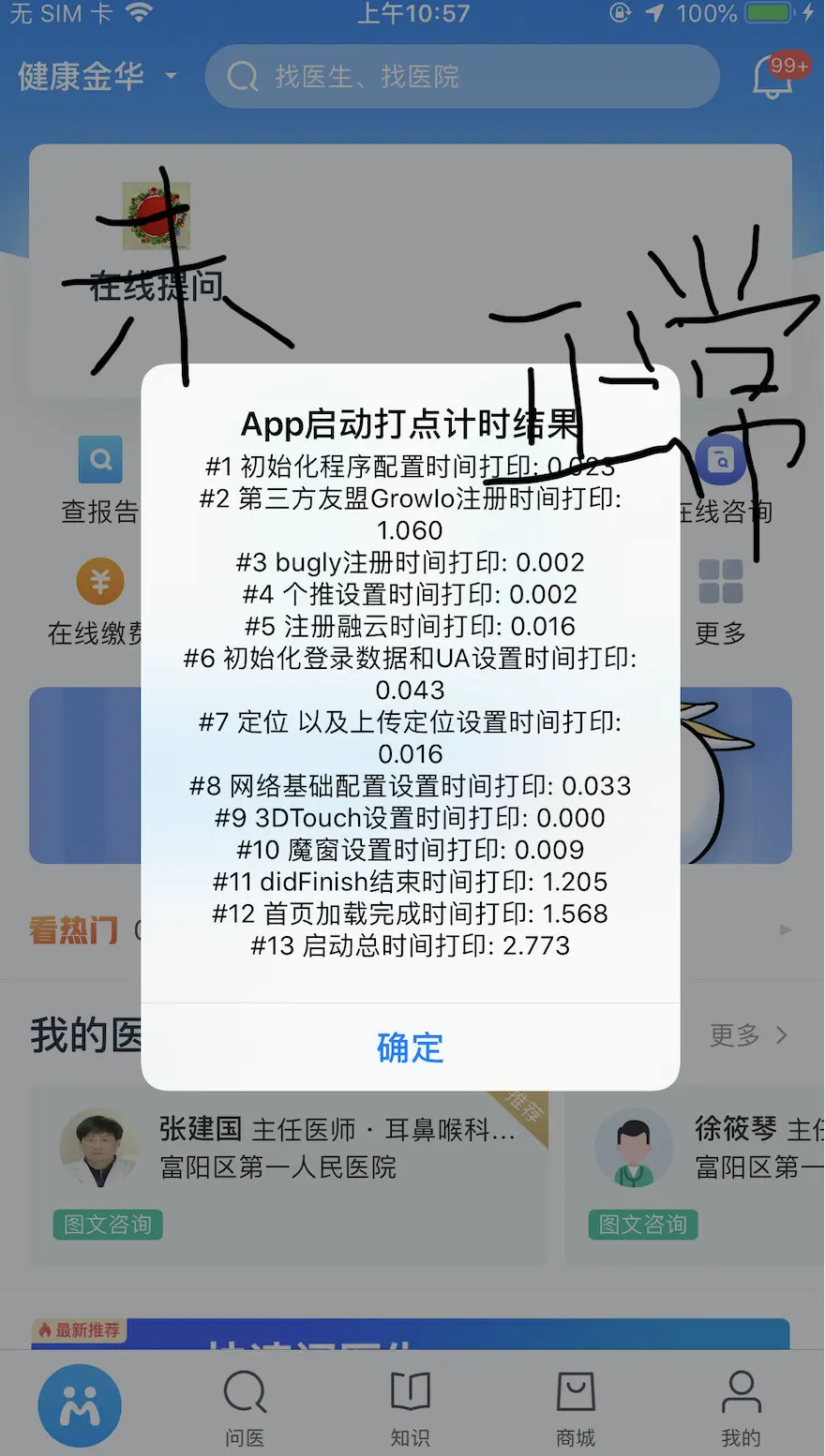Open 查报告 shortcut
This screenshot has width=825, height=1456.
[99, 478]
